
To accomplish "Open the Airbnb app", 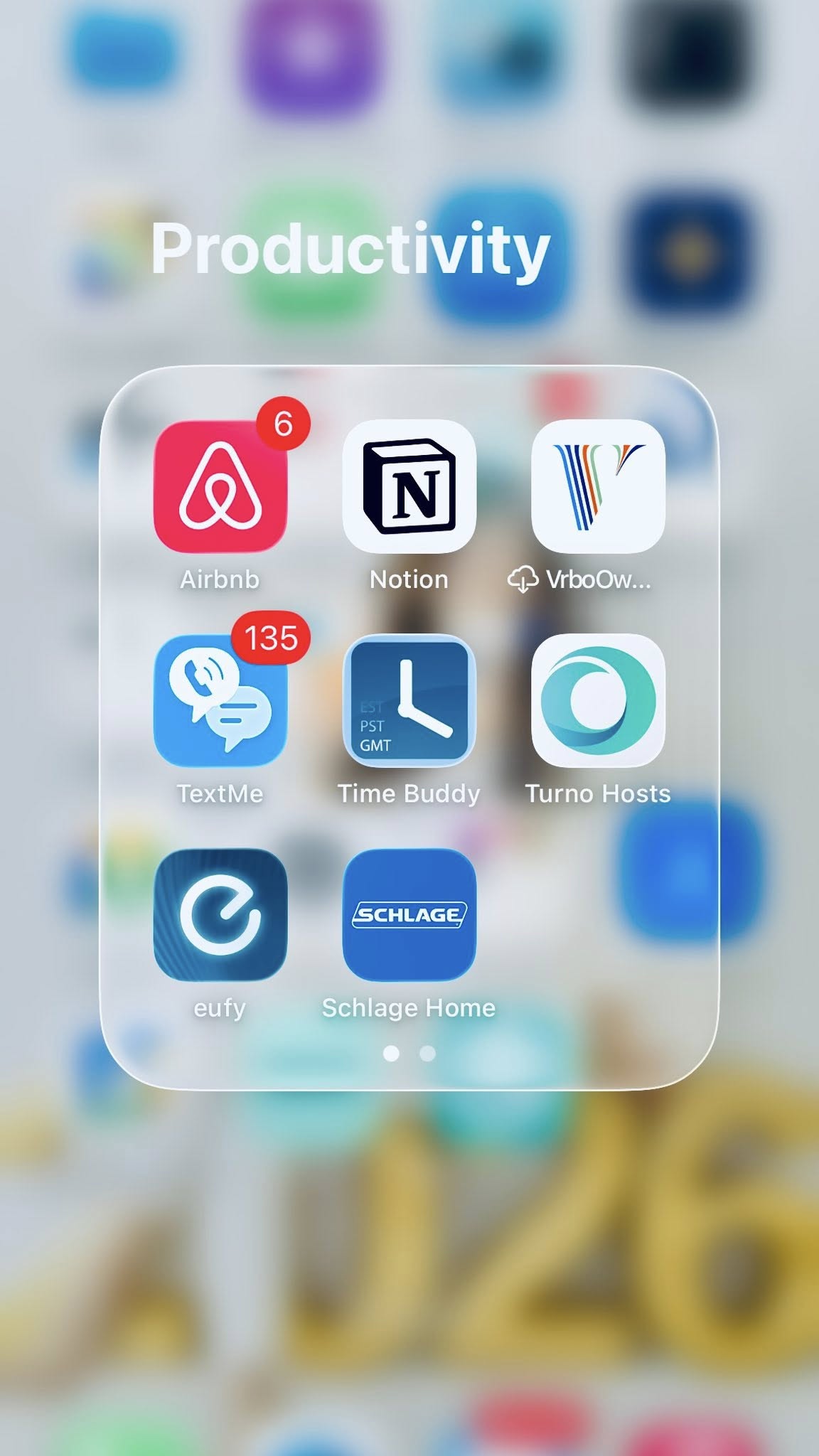I will (x=220, y=487).
